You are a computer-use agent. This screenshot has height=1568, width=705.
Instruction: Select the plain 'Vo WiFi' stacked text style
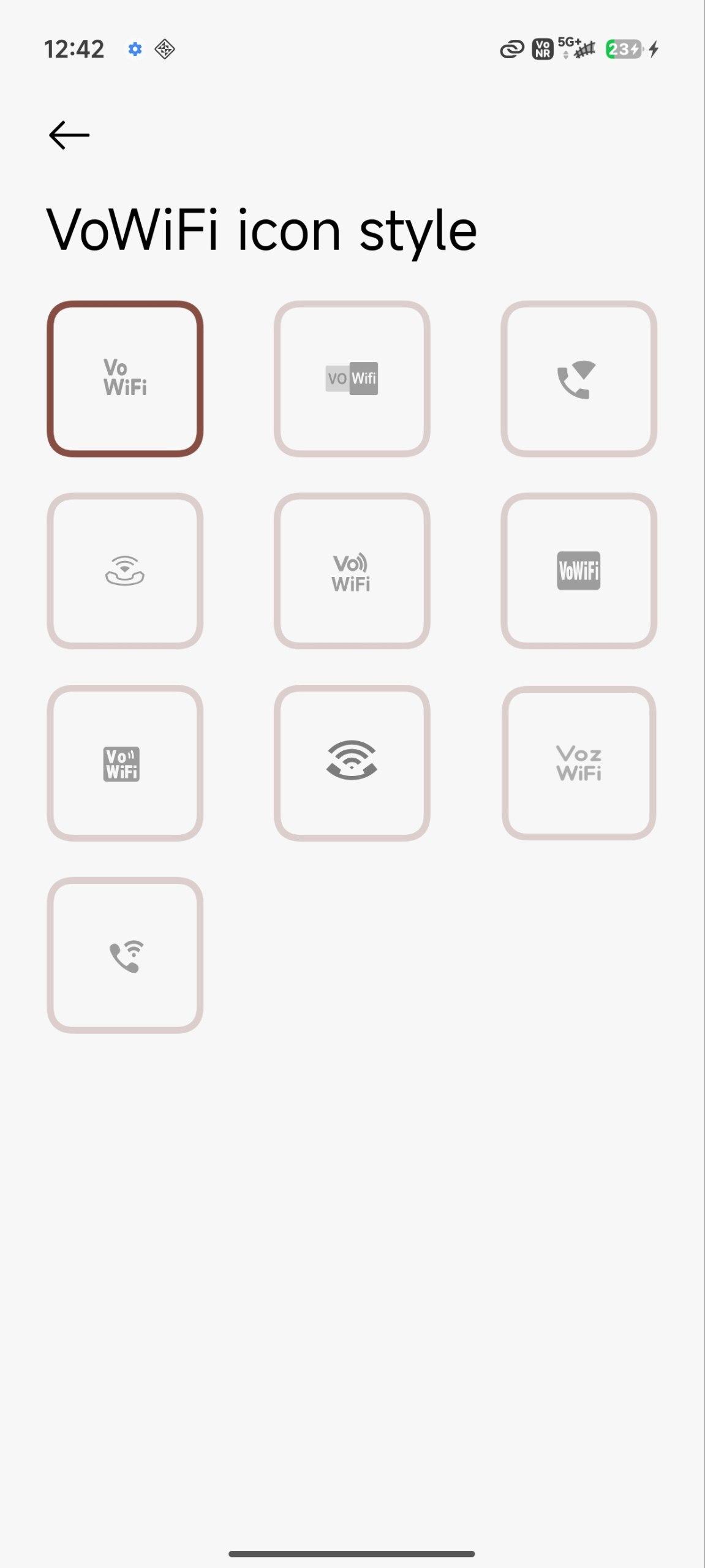coord(125,379)
